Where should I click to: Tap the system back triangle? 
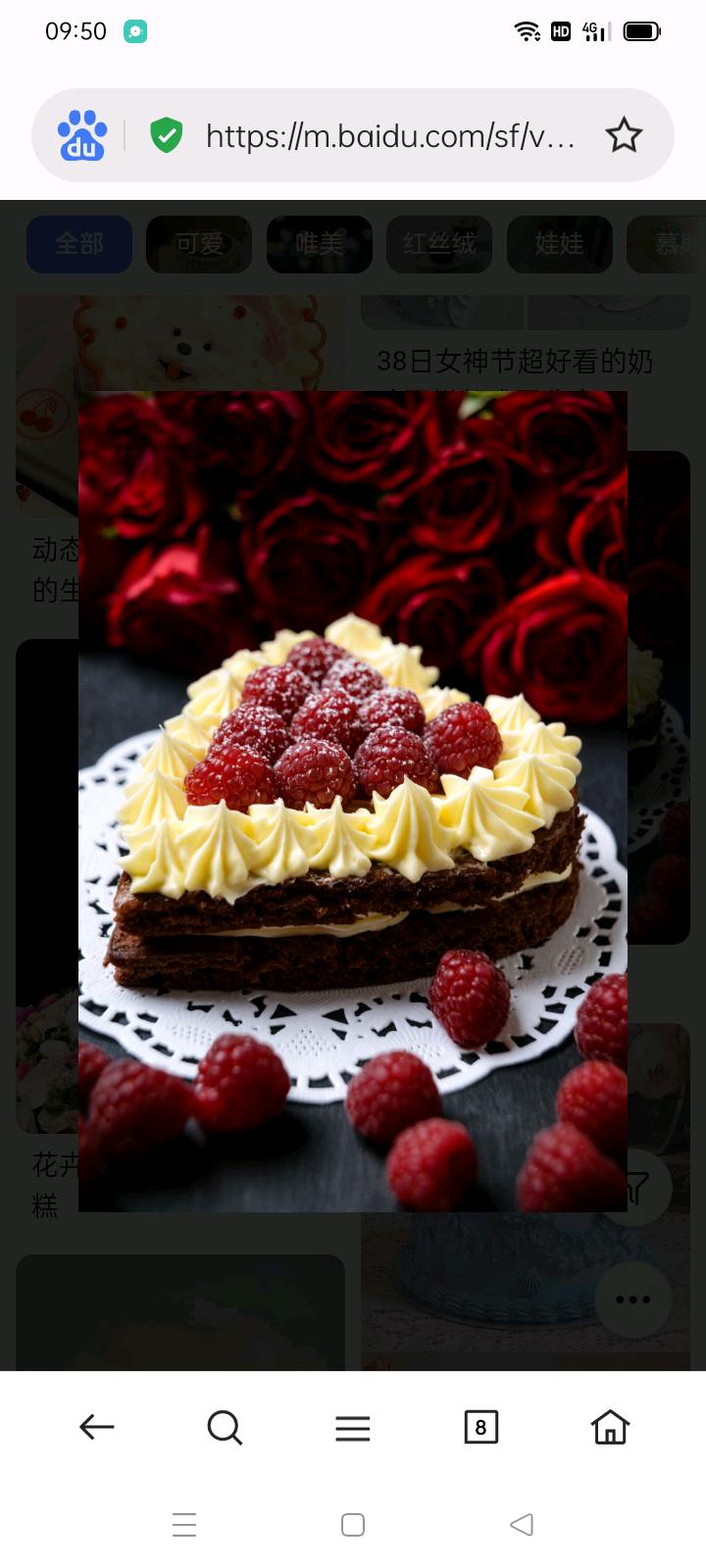[522, 1525]
